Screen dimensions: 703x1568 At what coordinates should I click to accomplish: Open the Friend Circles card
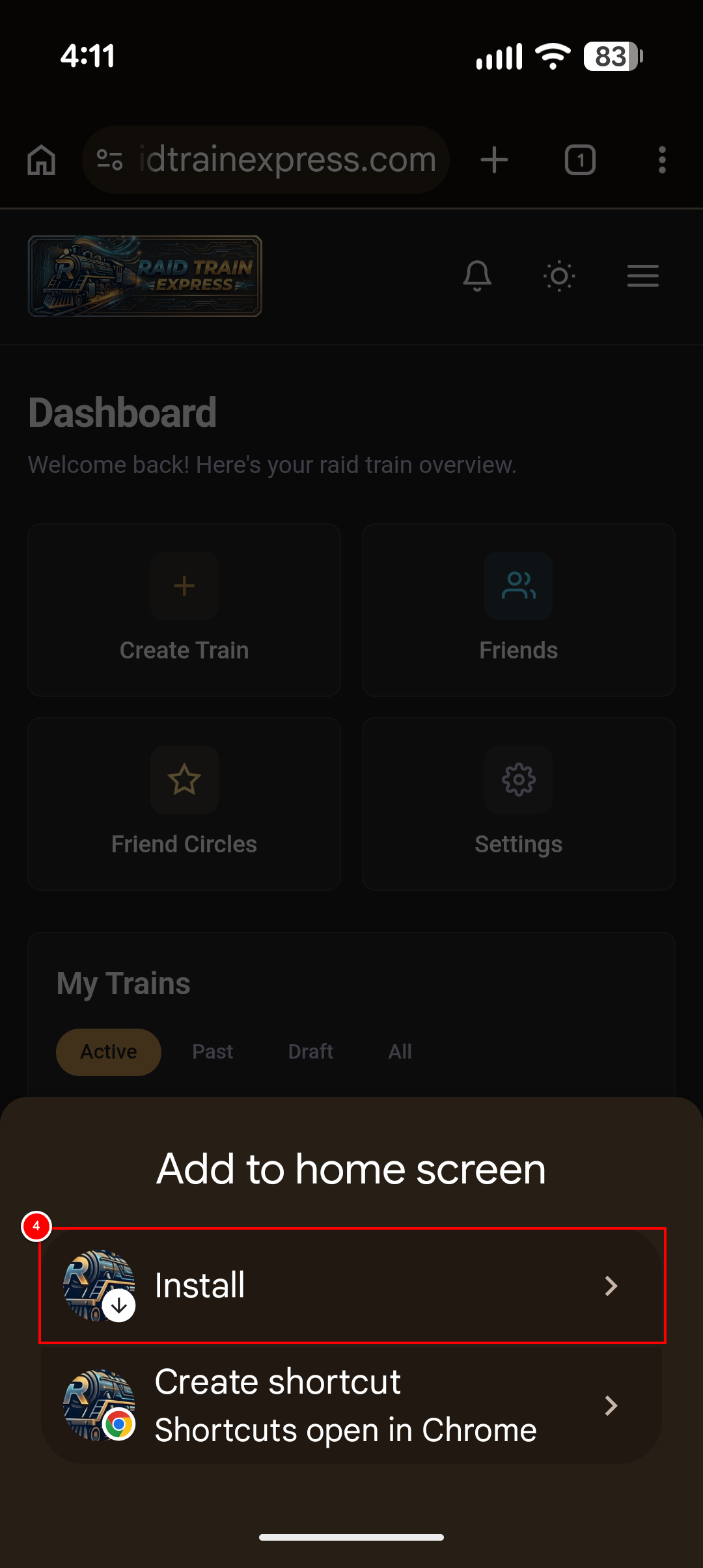pyautogui.click(x=184, y=804)
